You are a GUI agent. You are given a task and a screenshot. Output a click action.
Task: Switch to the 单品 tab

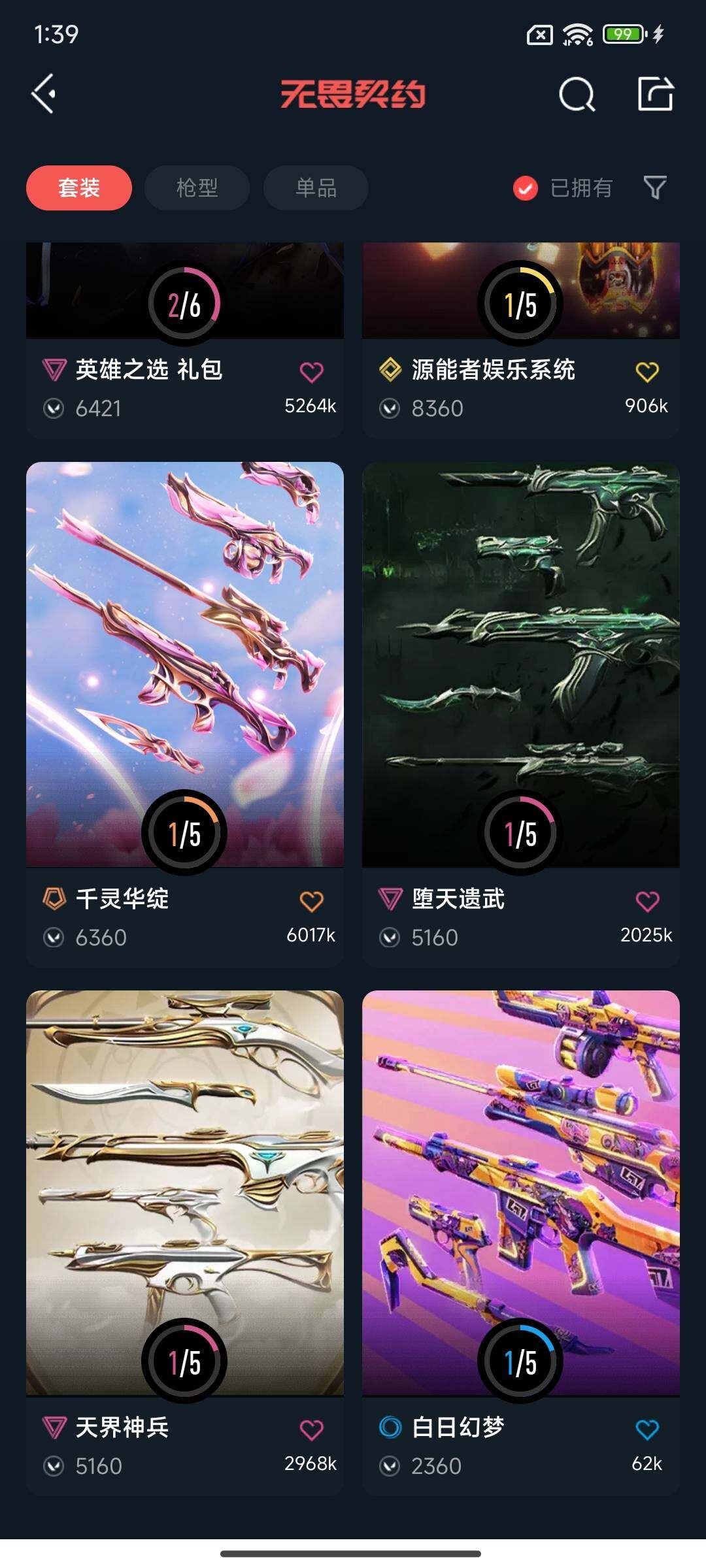coord(314,188)
